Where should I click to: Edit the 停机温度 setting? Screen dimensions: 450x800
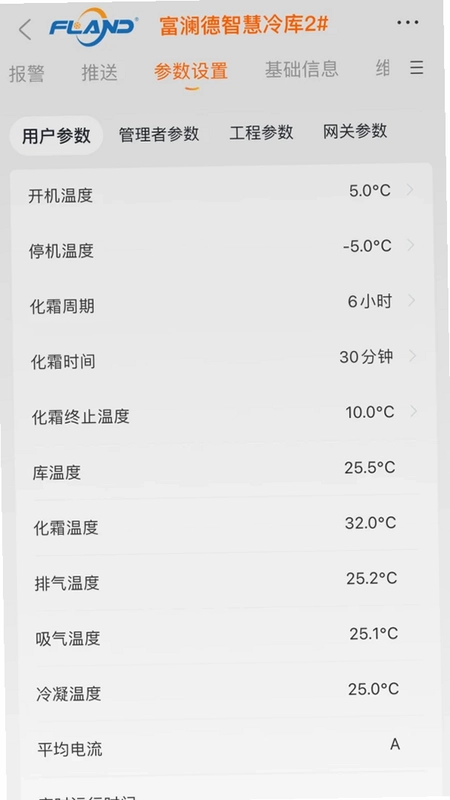coord(222,248)
